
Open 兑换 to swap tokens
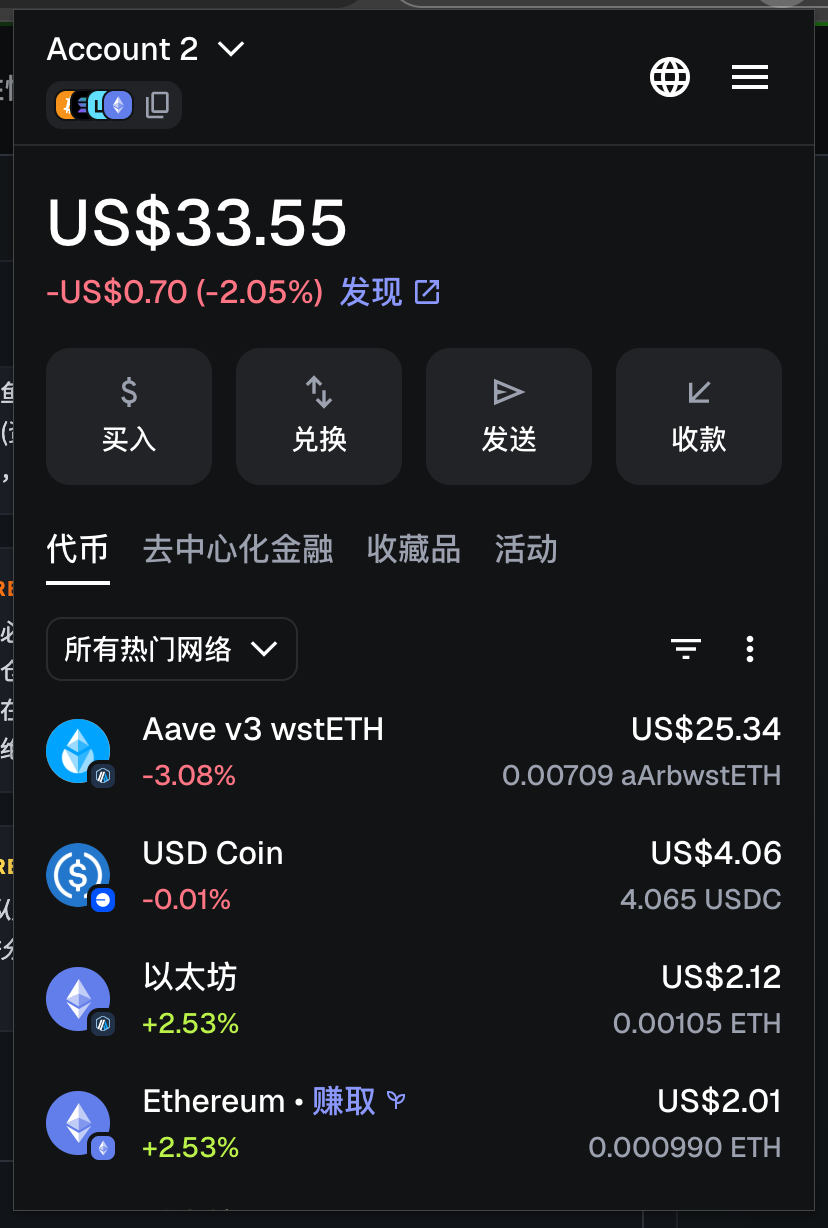[319, 416]
